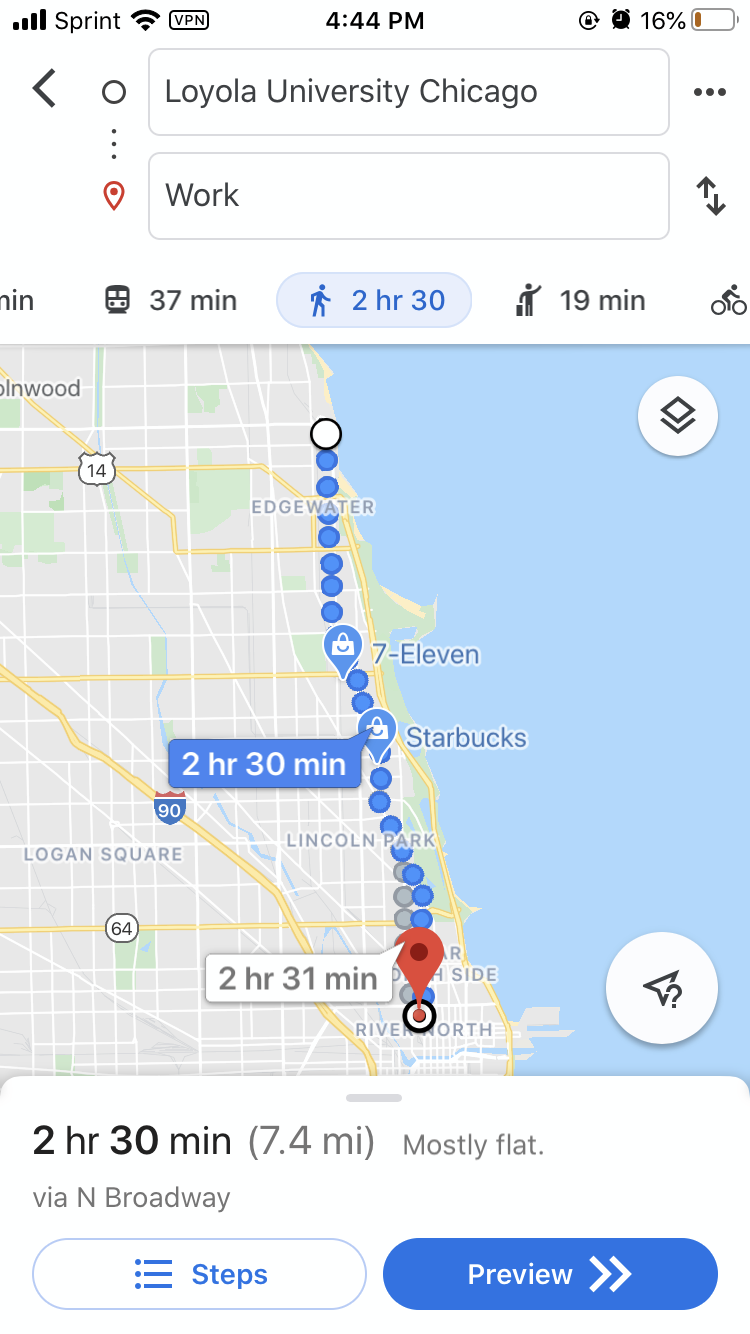Open the map layers button
The width and height of the screenshot is (750, 1334).
click(x=677, y=415)
